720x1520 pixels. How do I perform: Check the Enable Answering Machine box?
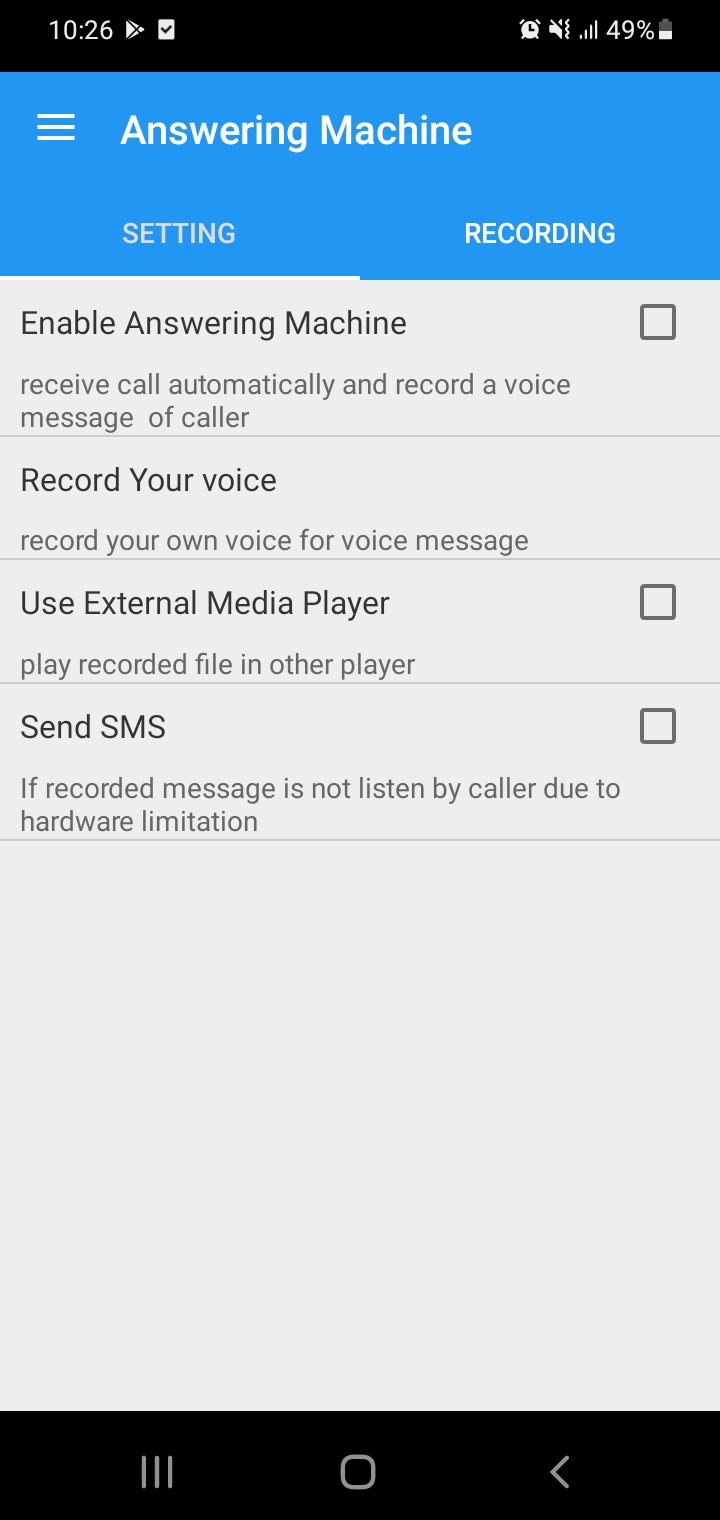click(657, 323)
